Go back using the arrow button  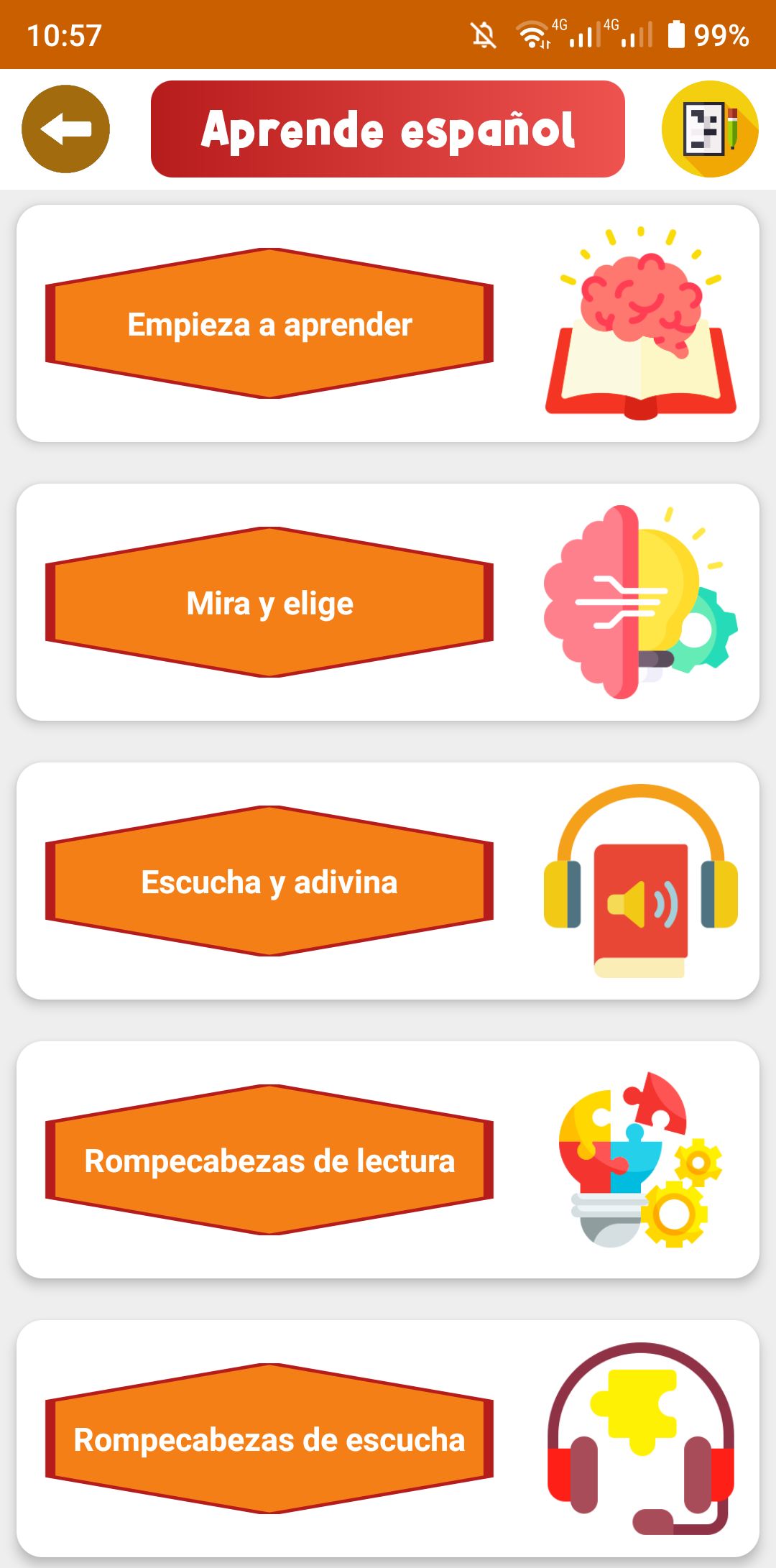click(x=65, y=129)
